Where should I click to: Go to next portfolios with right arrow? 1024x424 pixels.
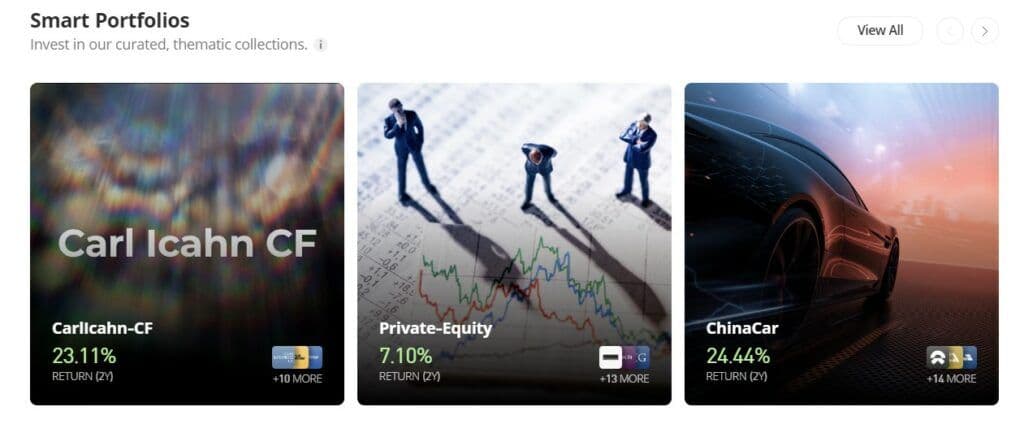click(x=985, y=31)
